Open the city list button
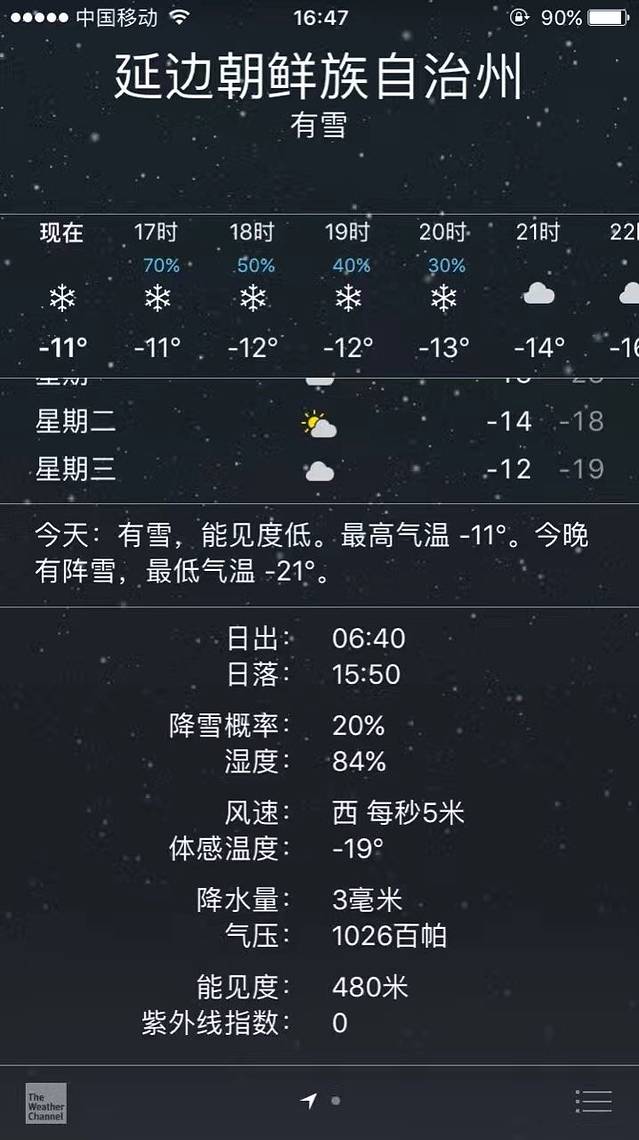 click(x=593, y=1101)
